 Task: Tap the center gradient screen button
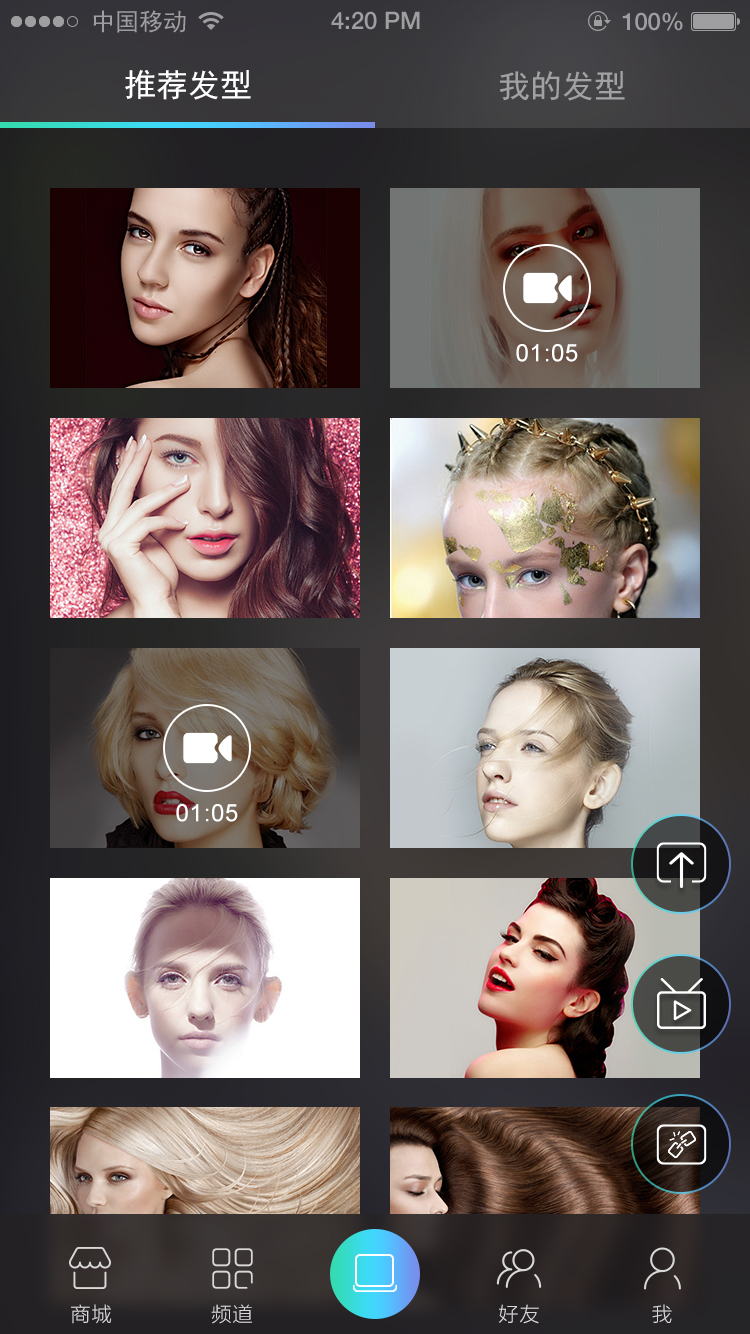coord(375,1274)
